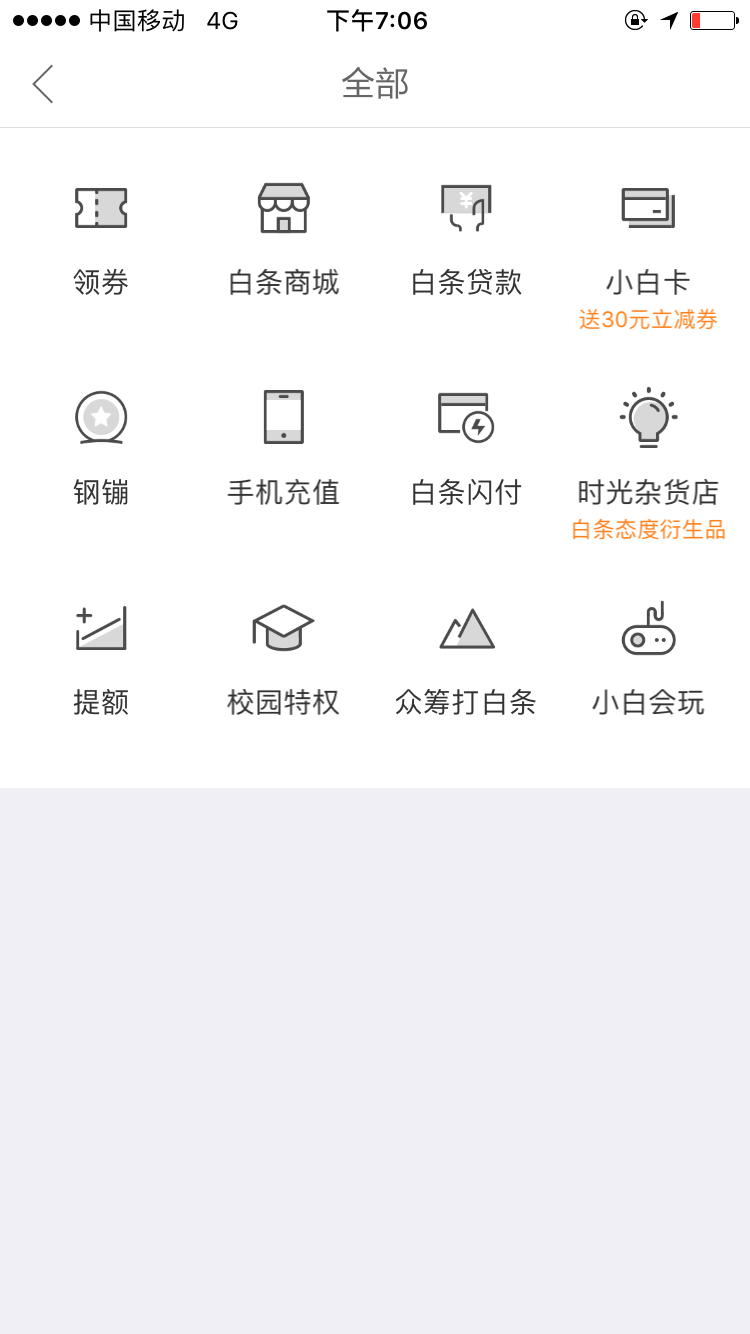
Task: Open 校园特权 campus privileges
Action: (x=284, y=660)
